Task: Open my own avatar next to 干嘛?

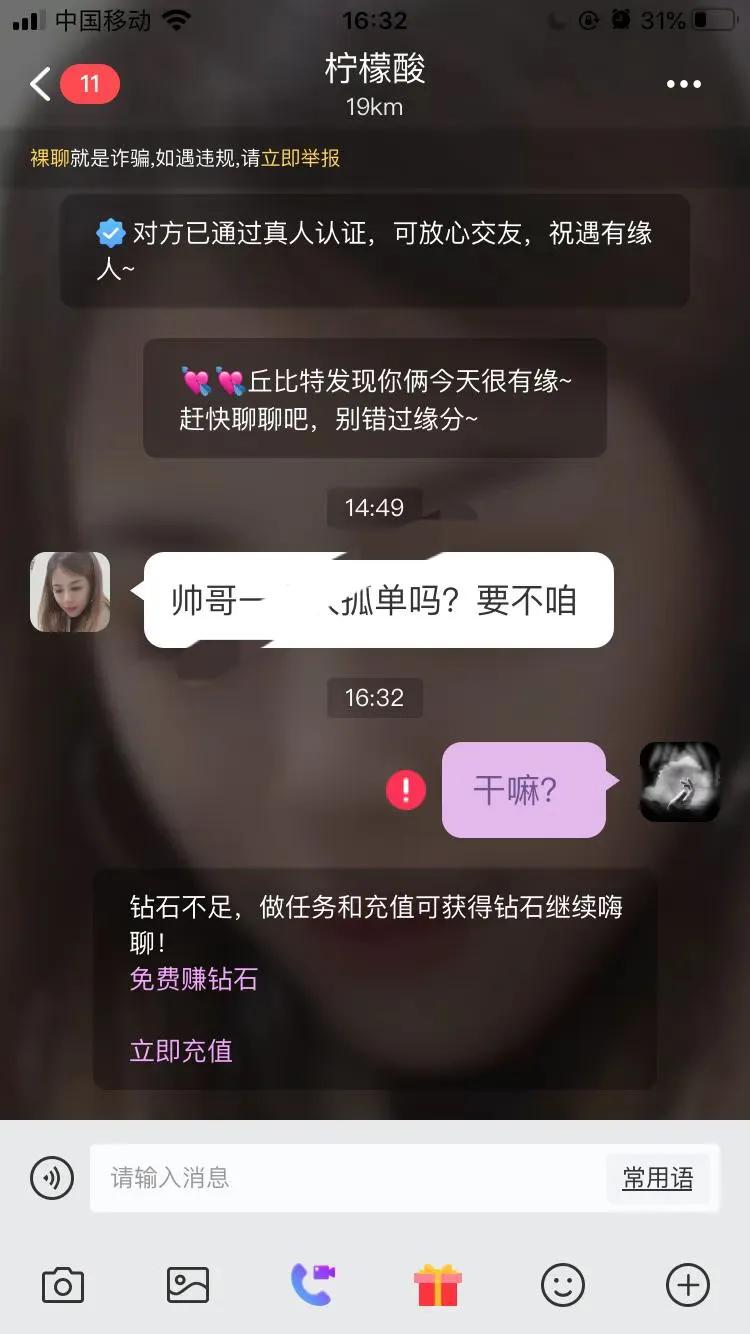Action: 680,782
